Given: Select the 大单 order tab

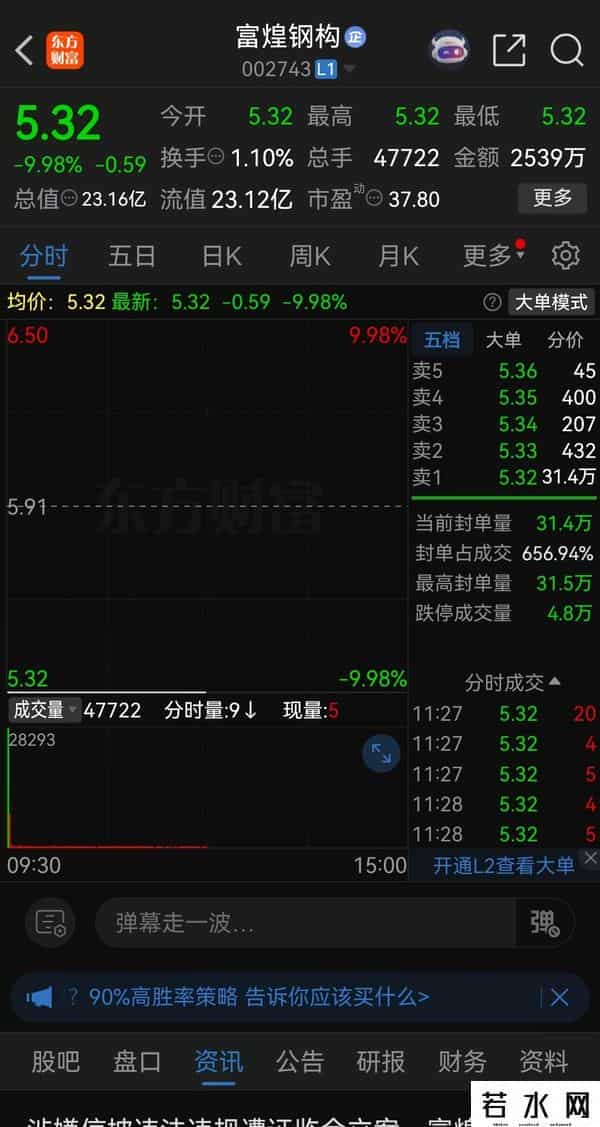Looking at the screenshot, I should [x=503, y=340].
